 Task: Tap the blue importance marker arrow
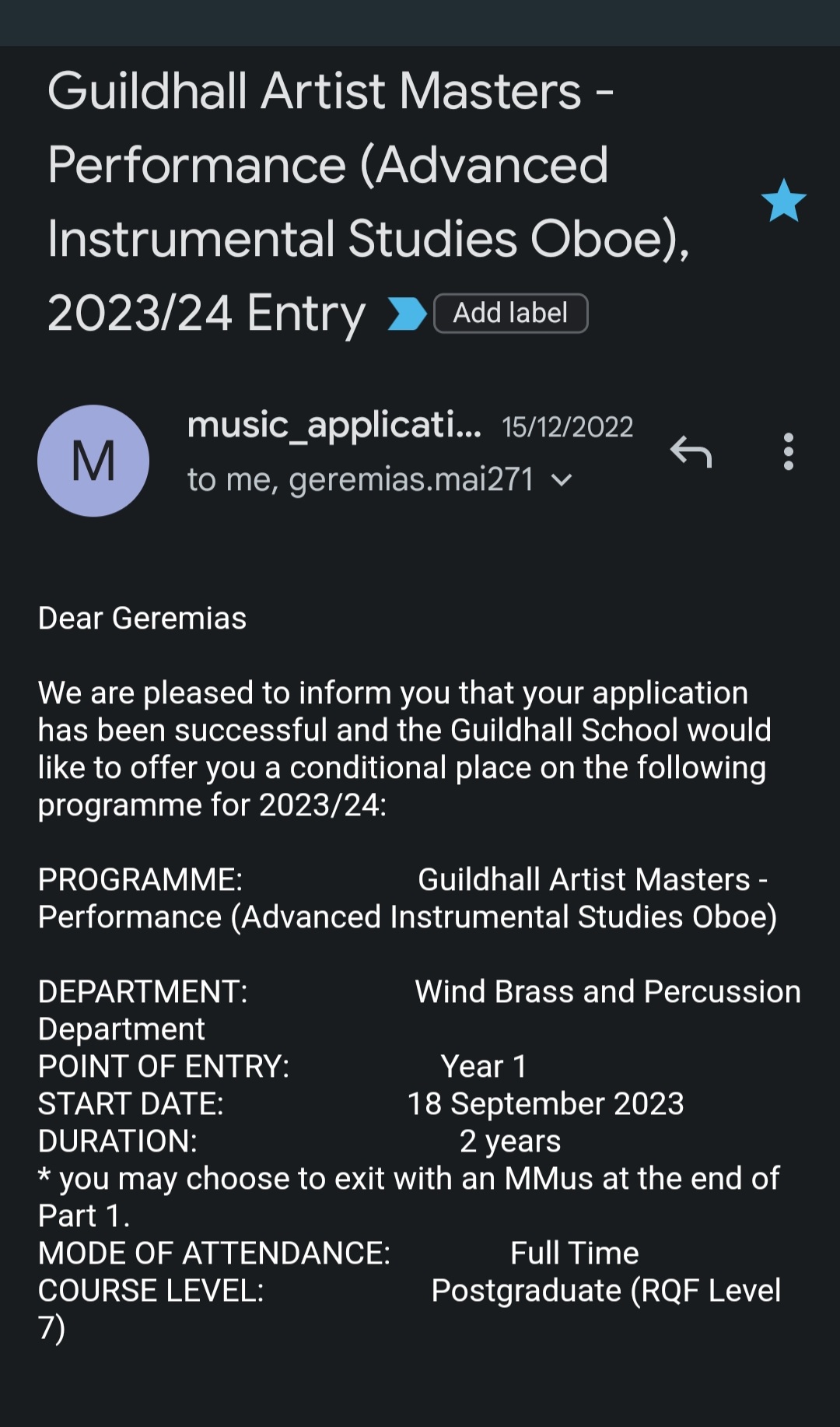[x=408, y=314]
